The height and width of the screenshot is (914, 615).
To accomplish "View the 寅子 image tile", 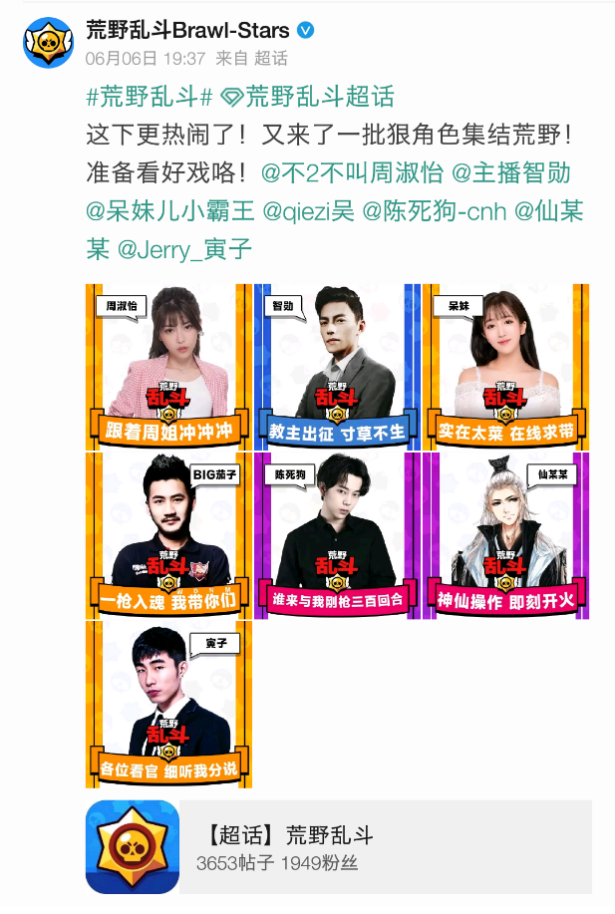I will click(x=169, y=703).
